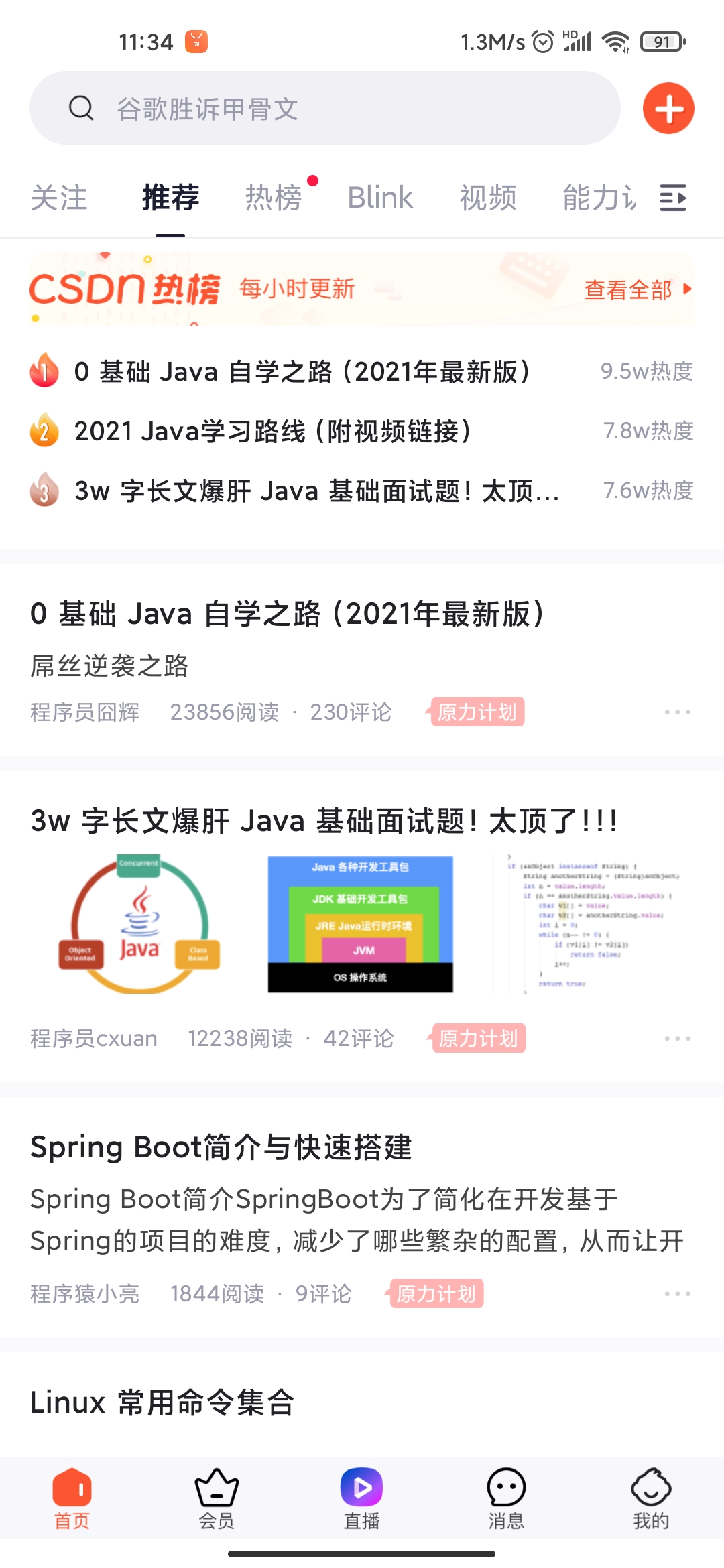Open more options for 程序猿小亮's article
This screenshot has width=724, height=1568.
coord(677,1293)
